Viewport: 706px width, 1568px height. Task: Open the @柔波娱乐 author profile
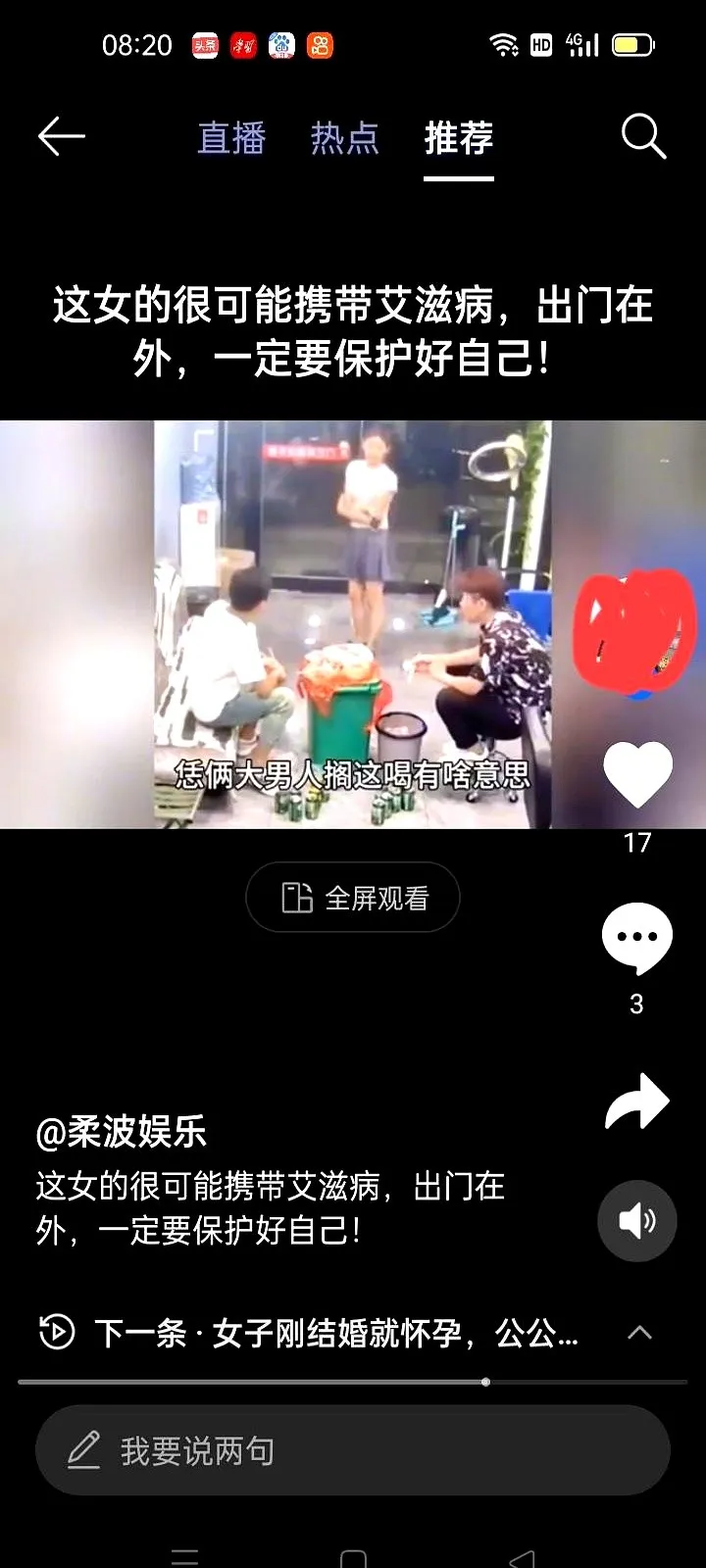pyautogui.click(x=122, y=1132)
